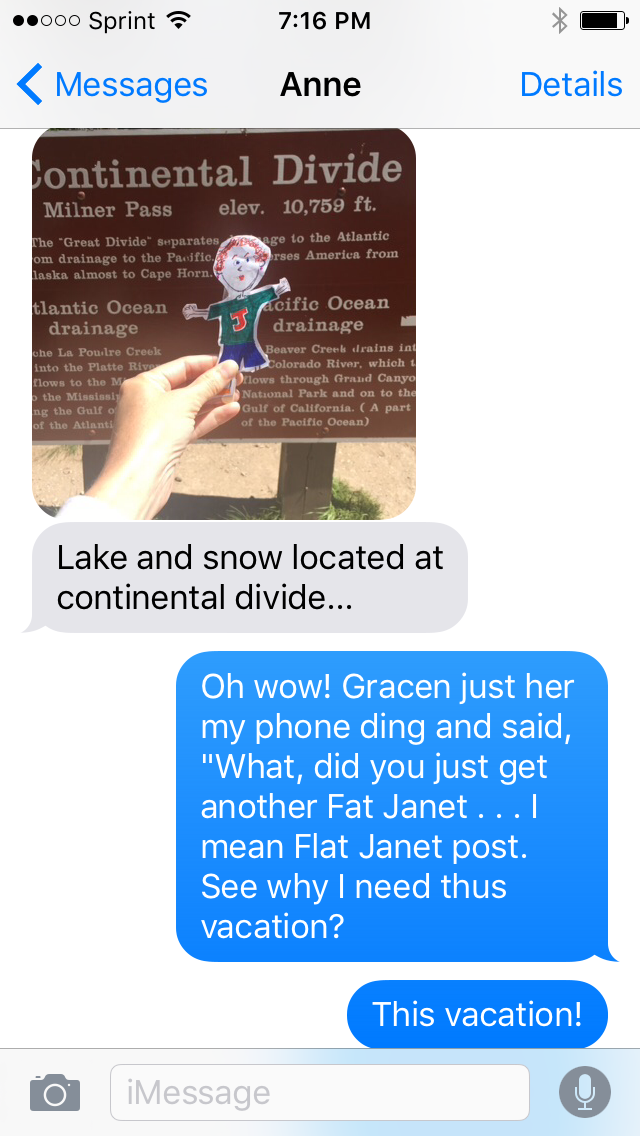Tap the camera icon to attach photo

click(54, 1092)
